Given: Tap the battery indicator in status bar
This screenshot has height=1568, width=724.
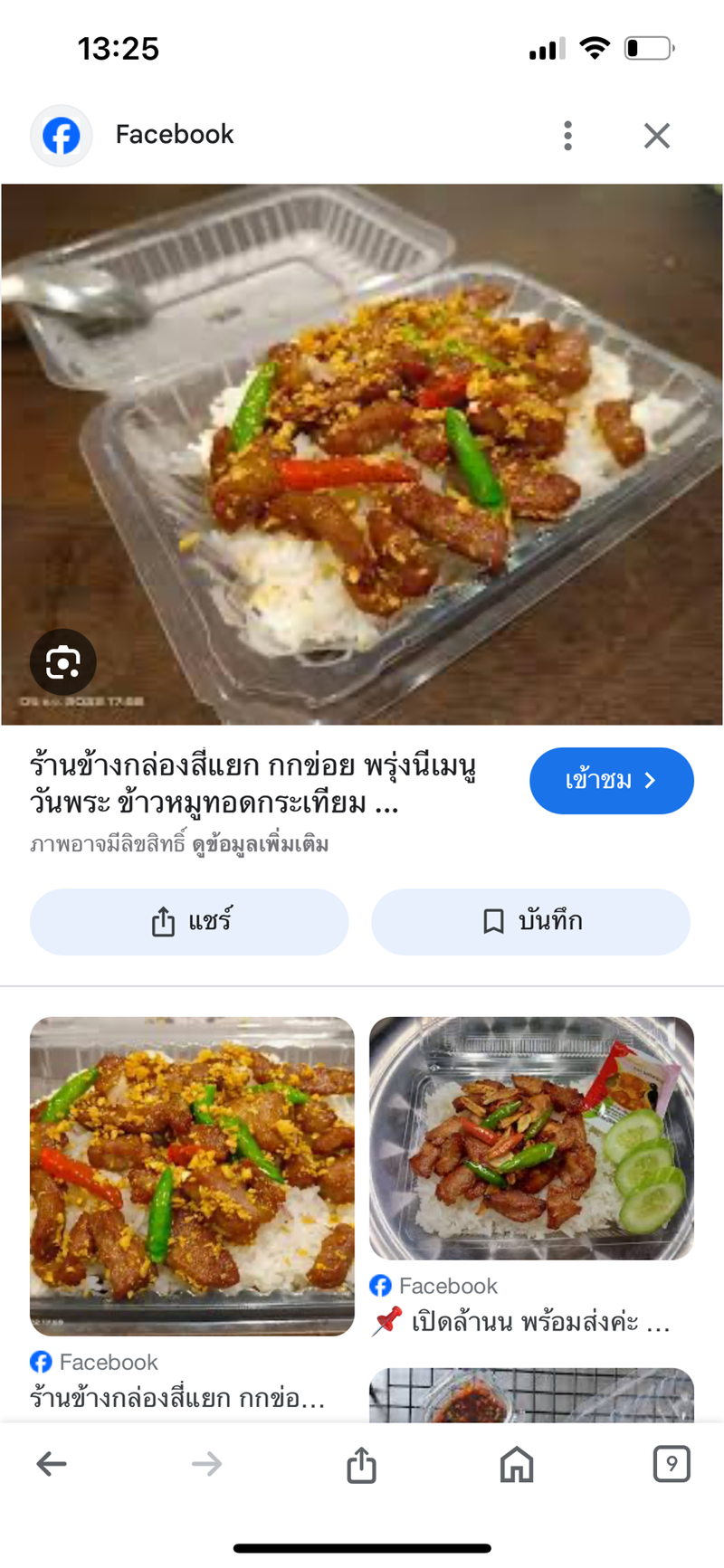Looking at the screenshot, I should tap(648, 49).
